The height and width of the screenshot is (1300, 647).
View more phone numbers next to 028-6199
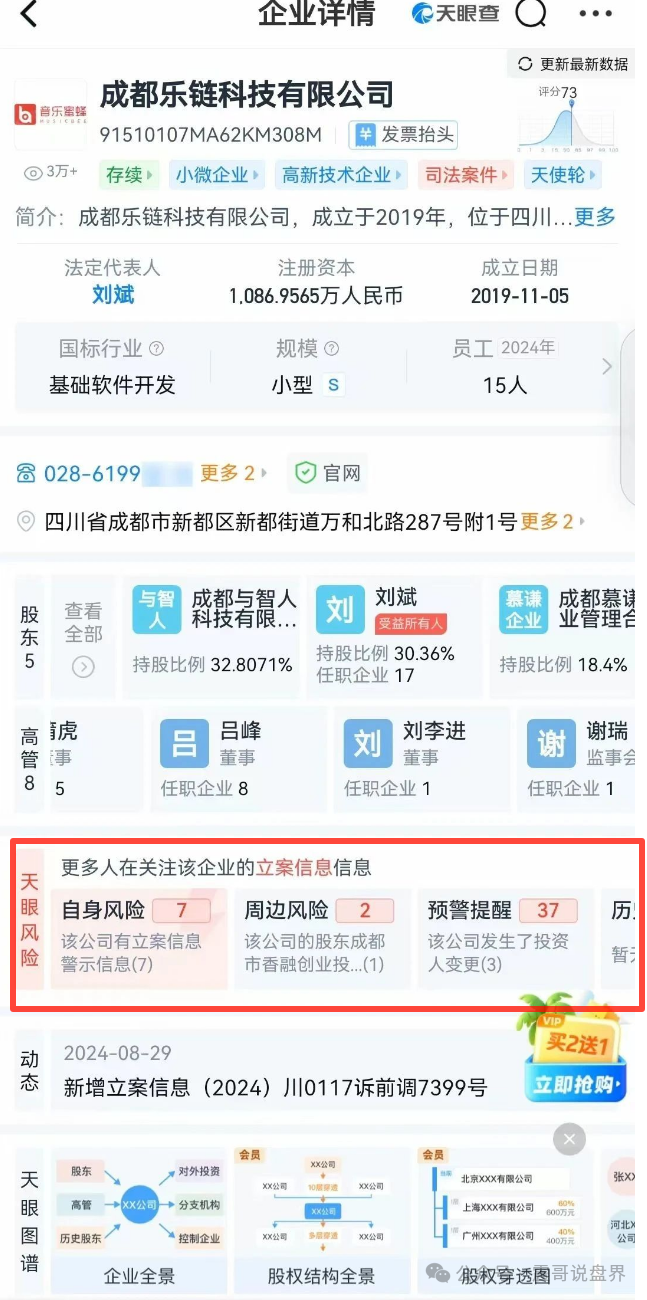click(234, 473)
